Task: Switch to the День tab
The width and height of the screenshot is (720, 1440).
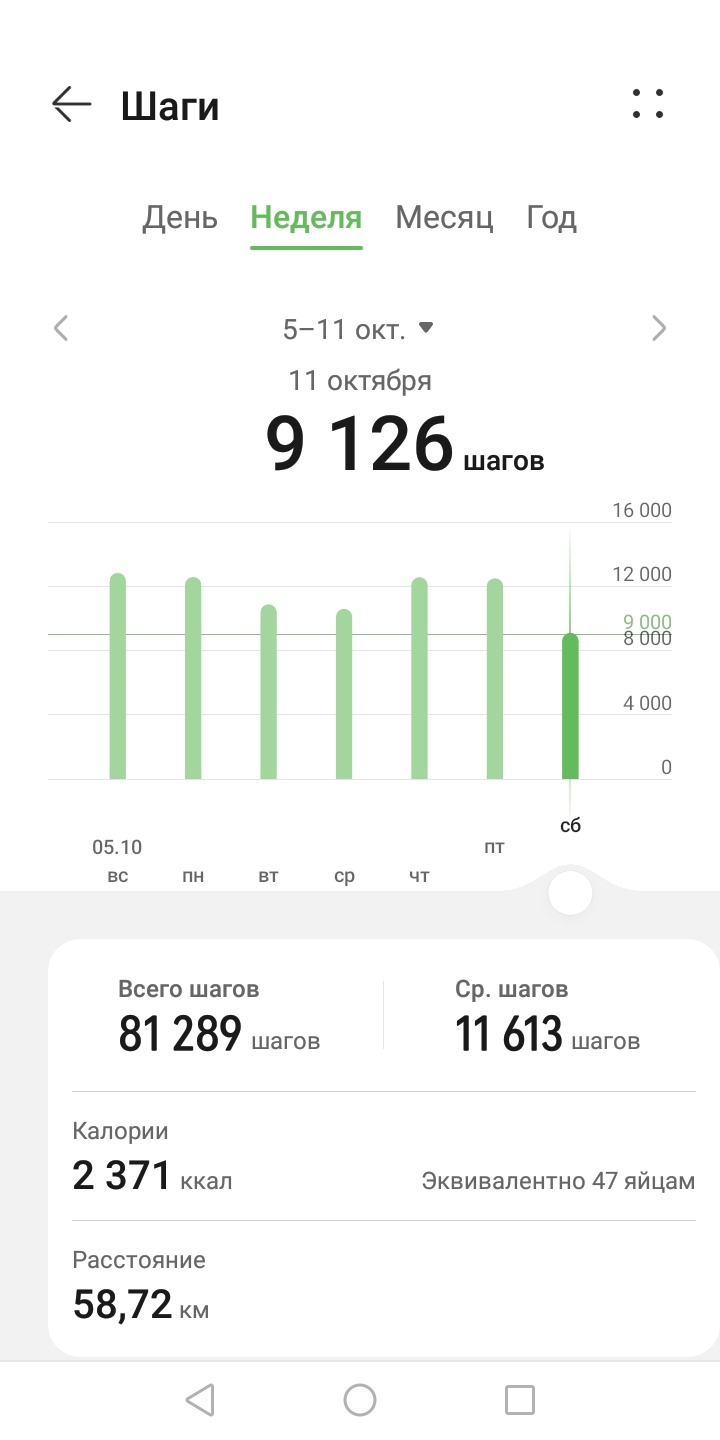Action: [180, 217]
